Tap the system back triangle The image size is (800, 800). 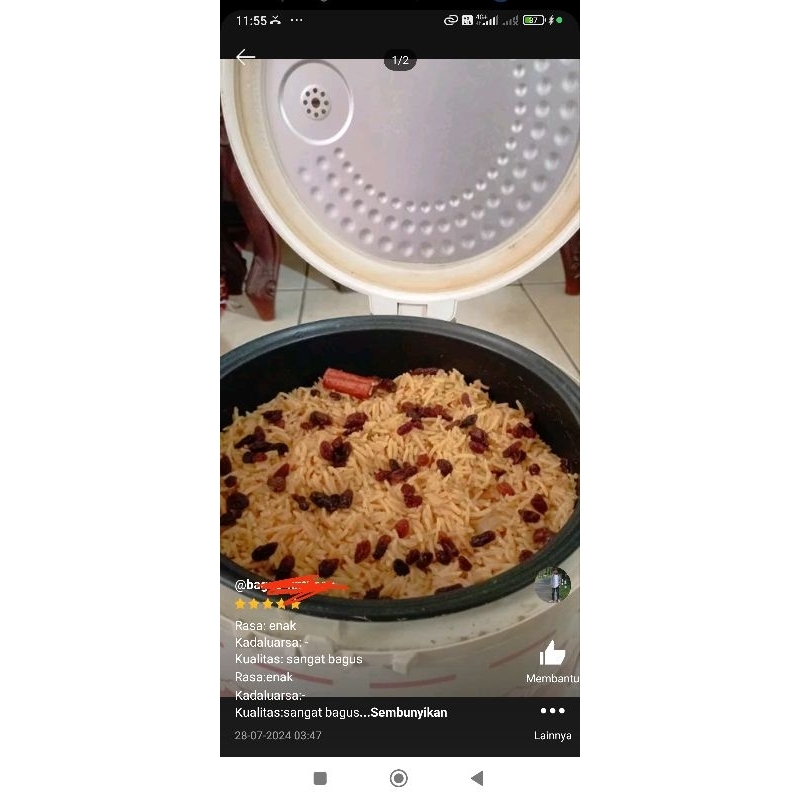pyautogui.click(x=477, y=778)
